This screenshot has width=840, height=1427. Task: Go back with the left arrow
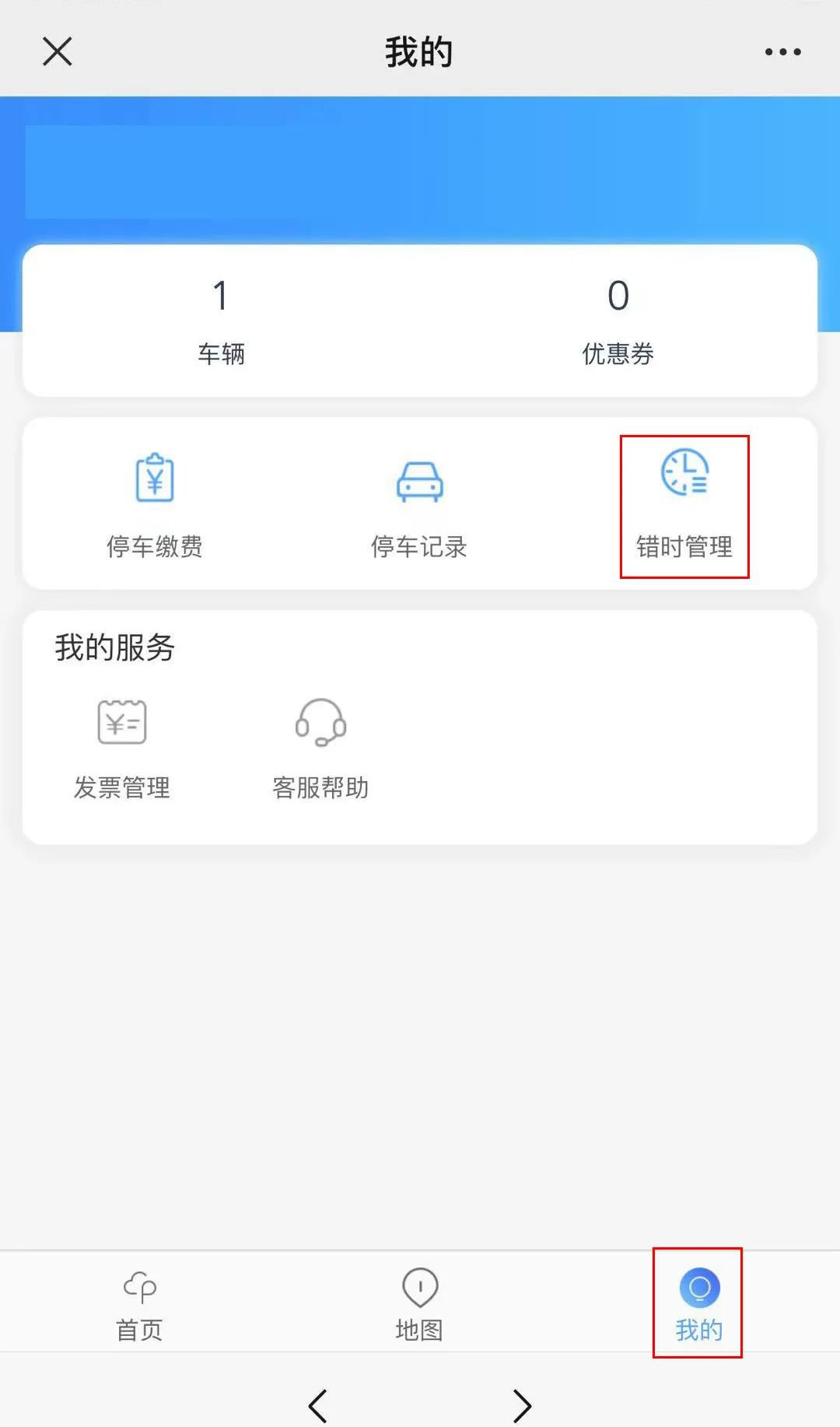(x=318, y=1405)
